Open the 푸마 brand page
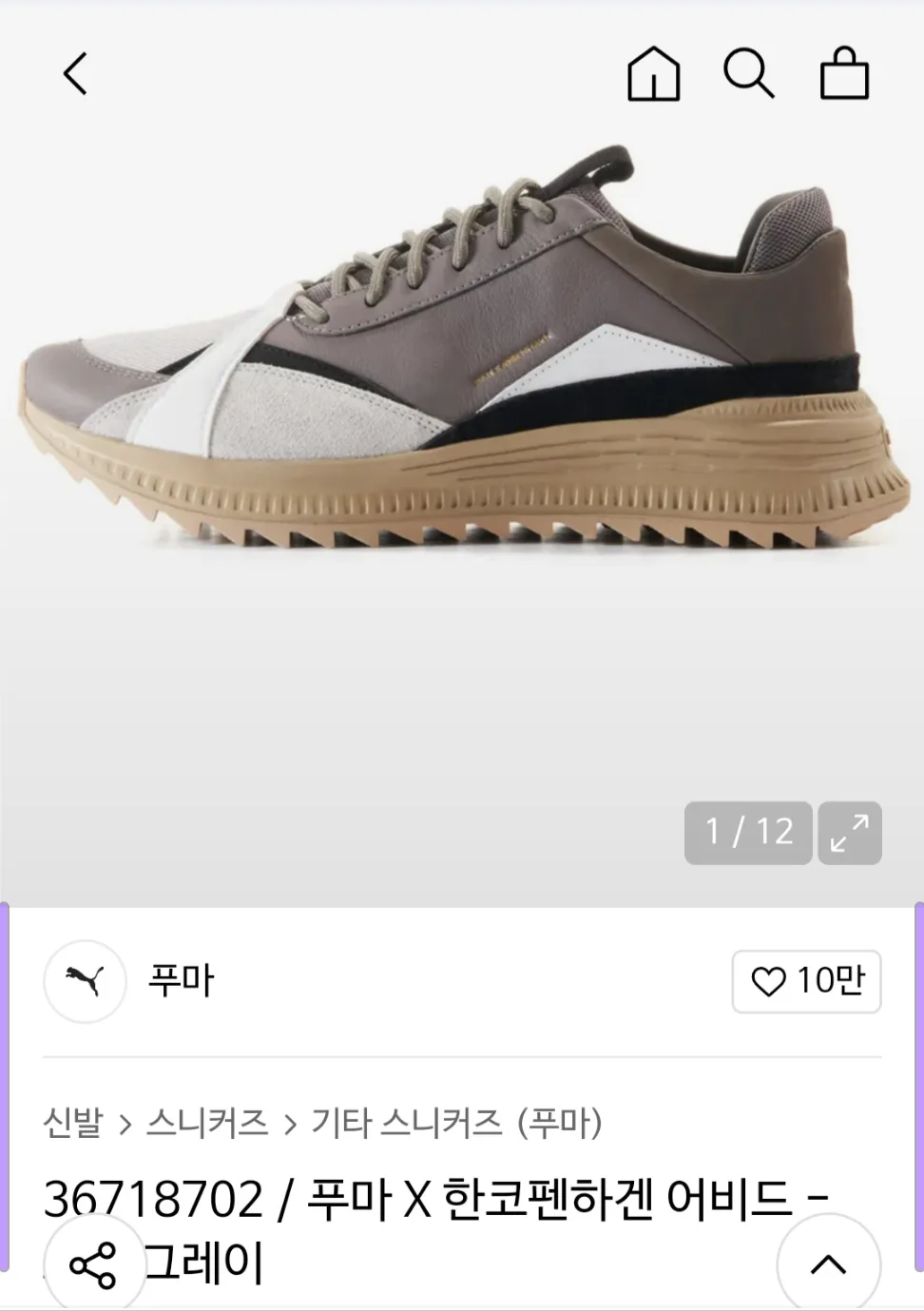The width and height of the screenshot is (924, 1311). (x=181, y=980)
